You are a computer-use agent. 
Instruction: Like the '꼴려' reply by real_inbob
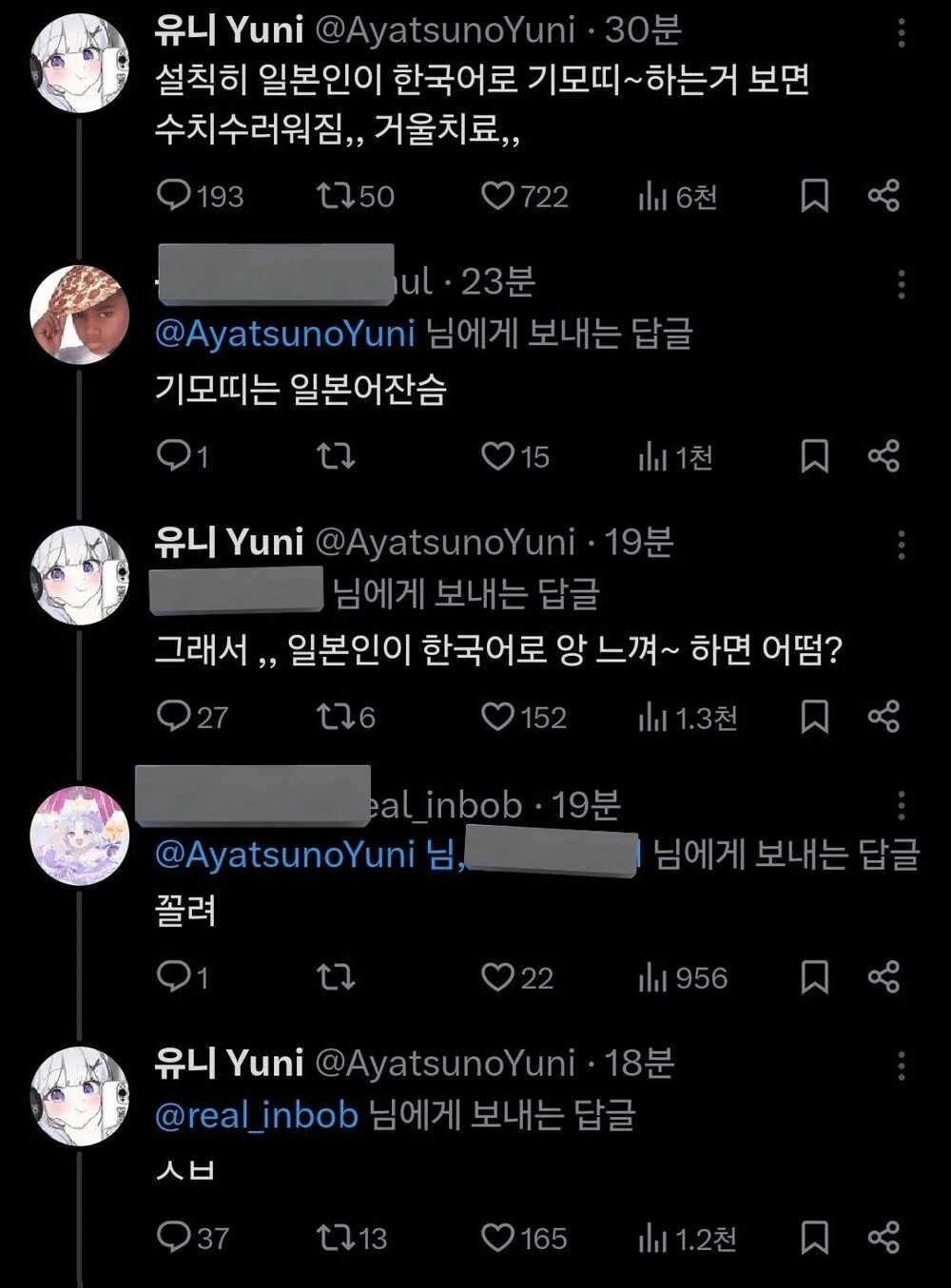pos(497,976)
